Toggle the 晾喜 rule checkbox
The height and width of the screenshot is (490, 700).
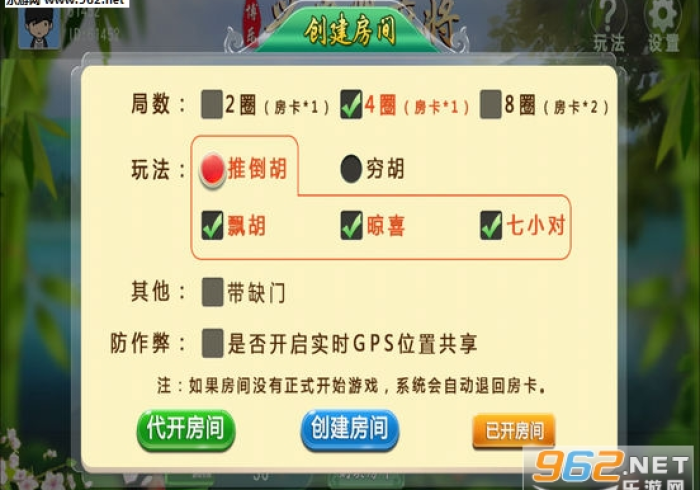click(x=351, y=225)
